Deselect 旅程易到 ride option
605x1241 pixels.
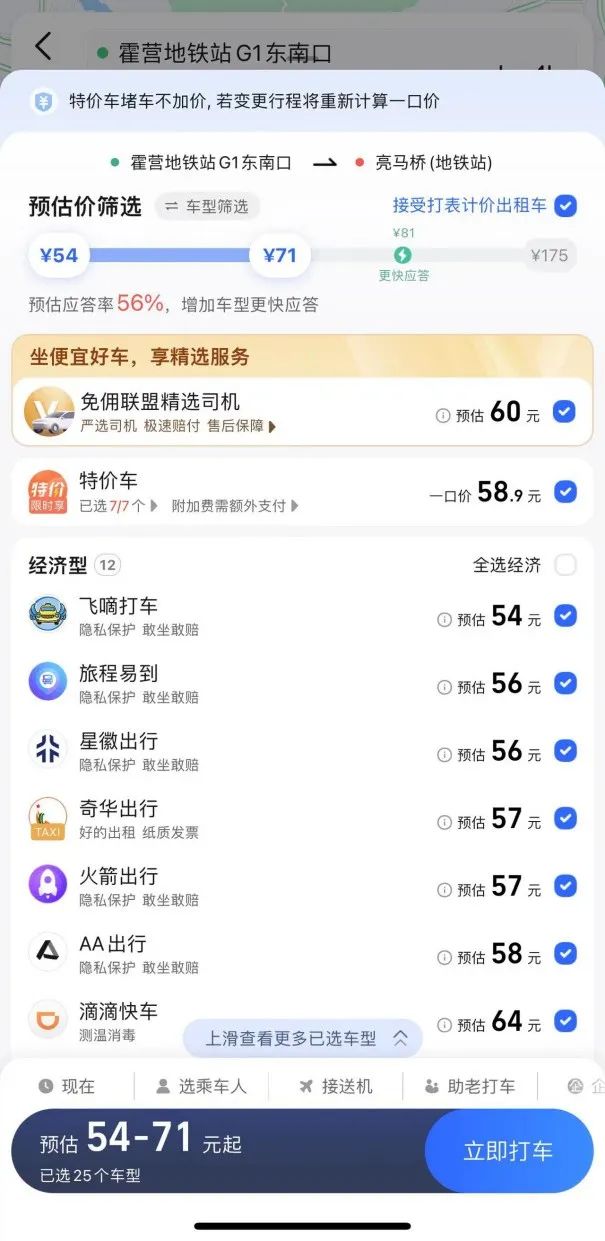tap(566, 684)
